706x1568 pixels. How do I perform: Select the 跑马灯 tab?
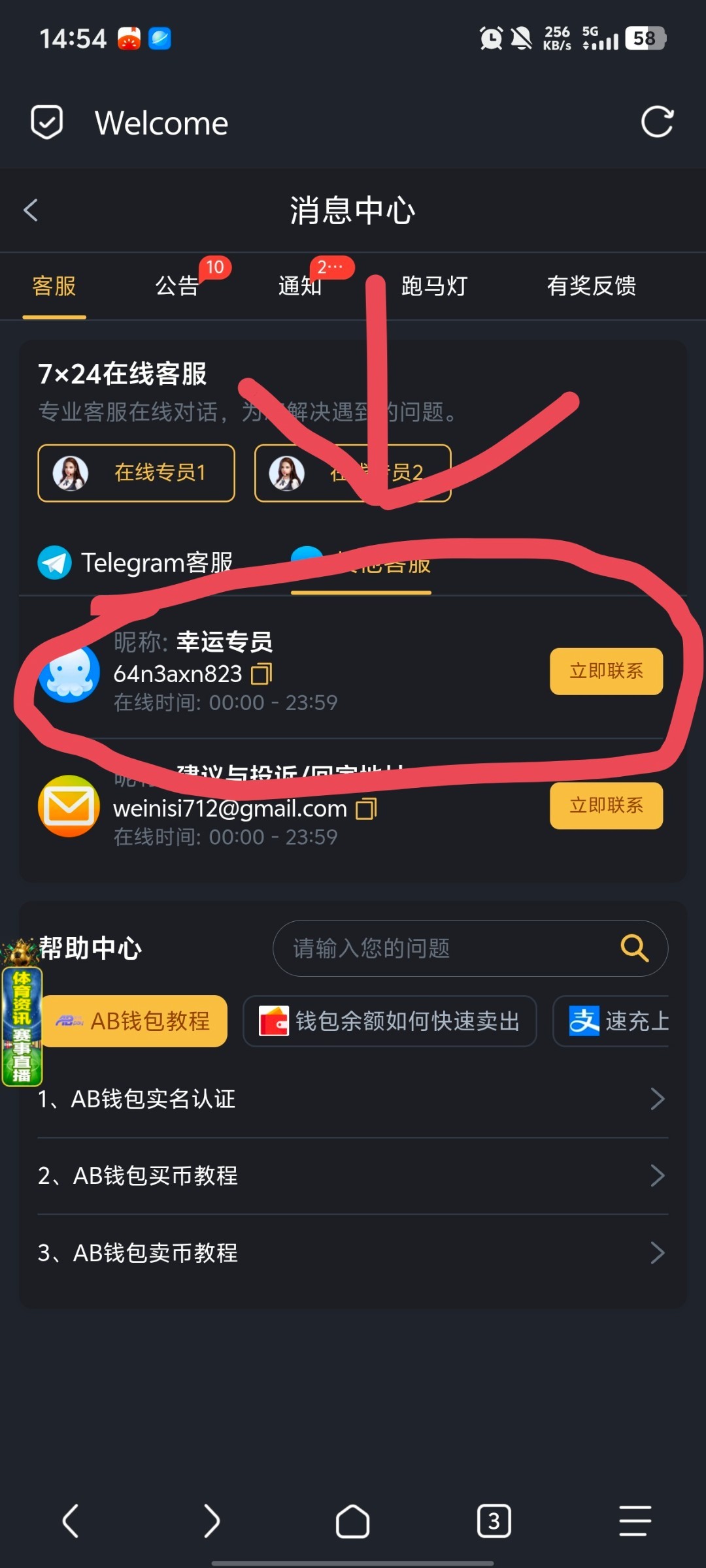pyautogui.click(x=434, y=286)
